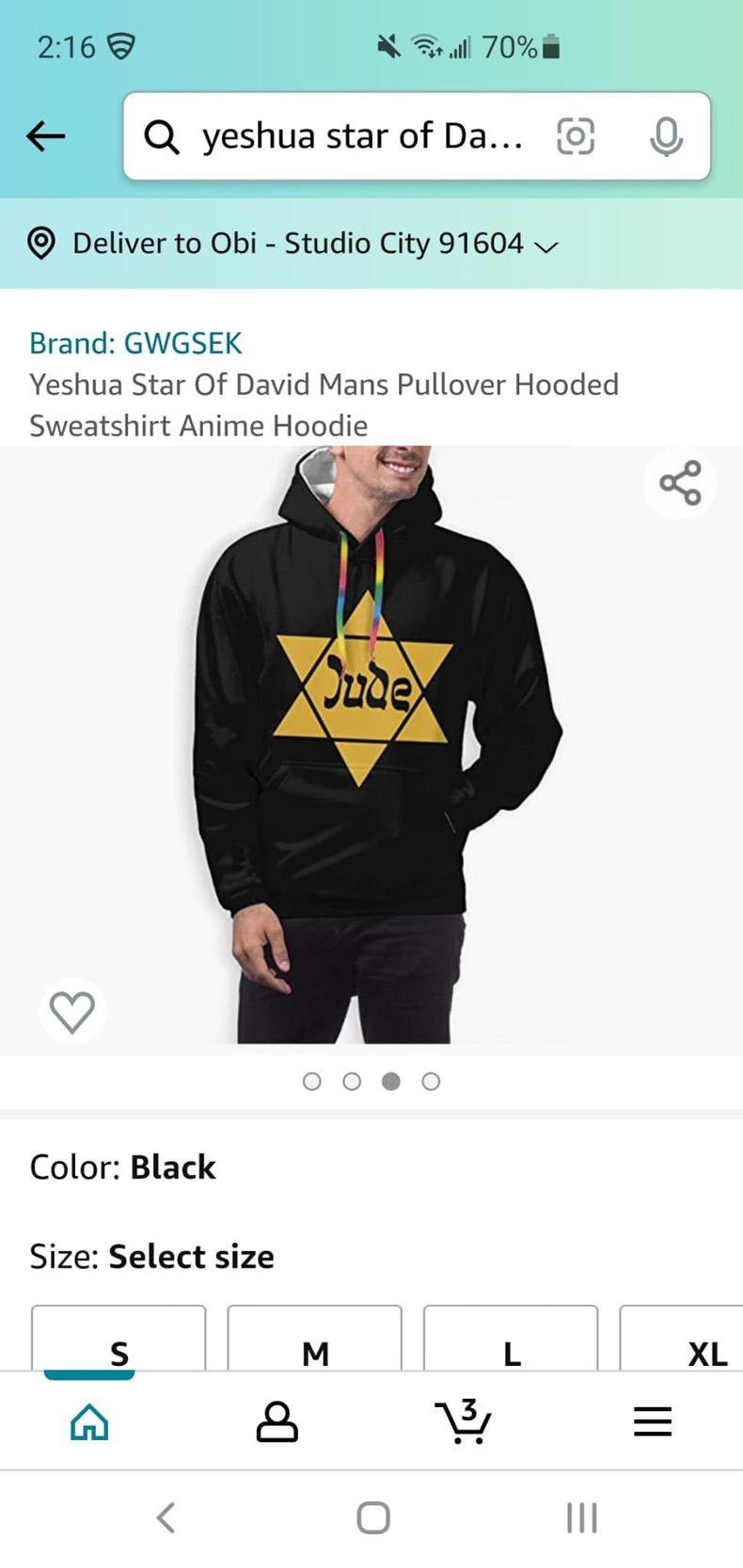Open camera lens search
Viewport: 743px width, 1568px height.
click(576, 136)
